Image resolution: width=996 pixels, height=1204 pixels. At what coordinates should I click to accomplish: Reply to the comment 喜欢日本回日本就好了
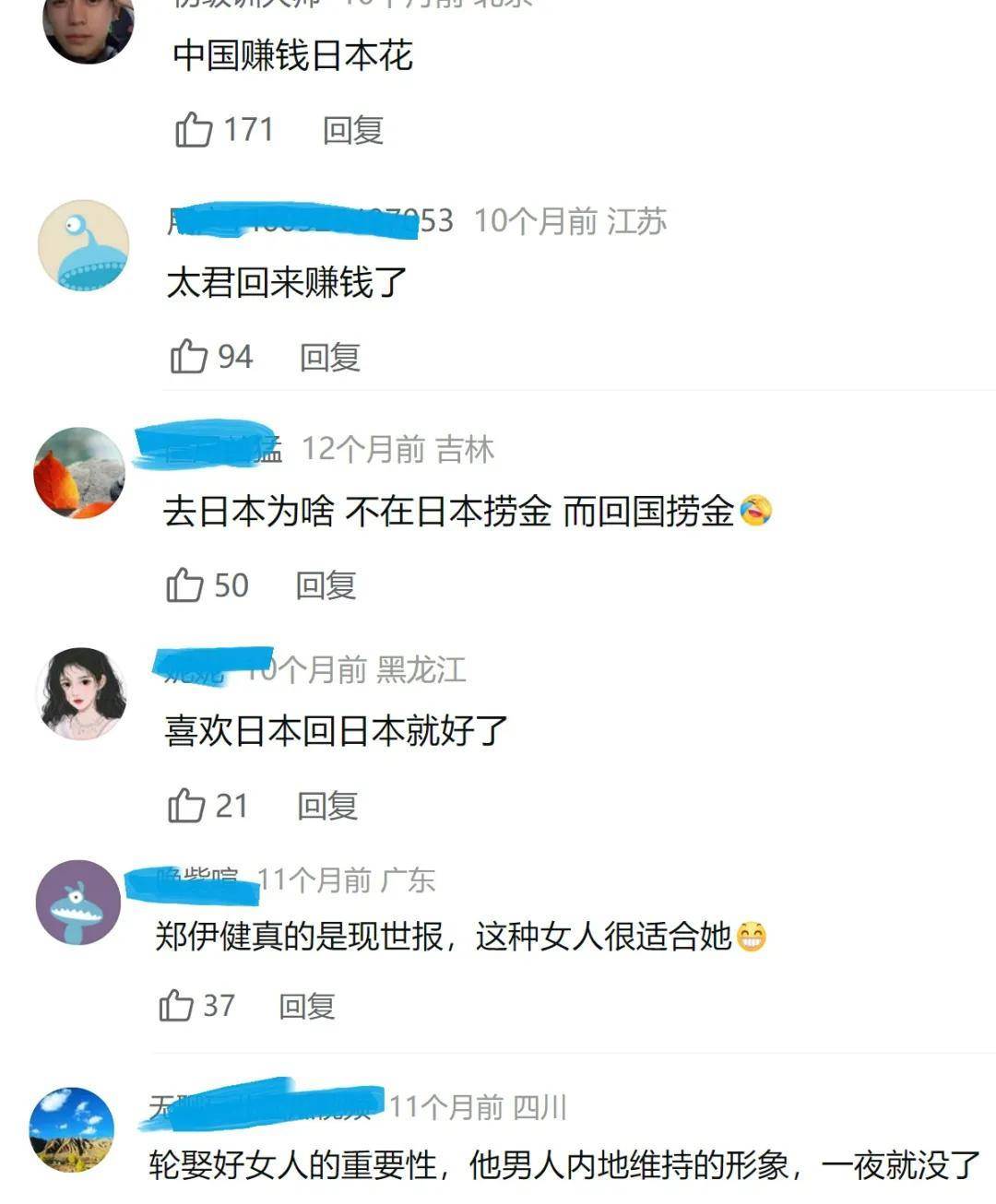tap(327, 806)
